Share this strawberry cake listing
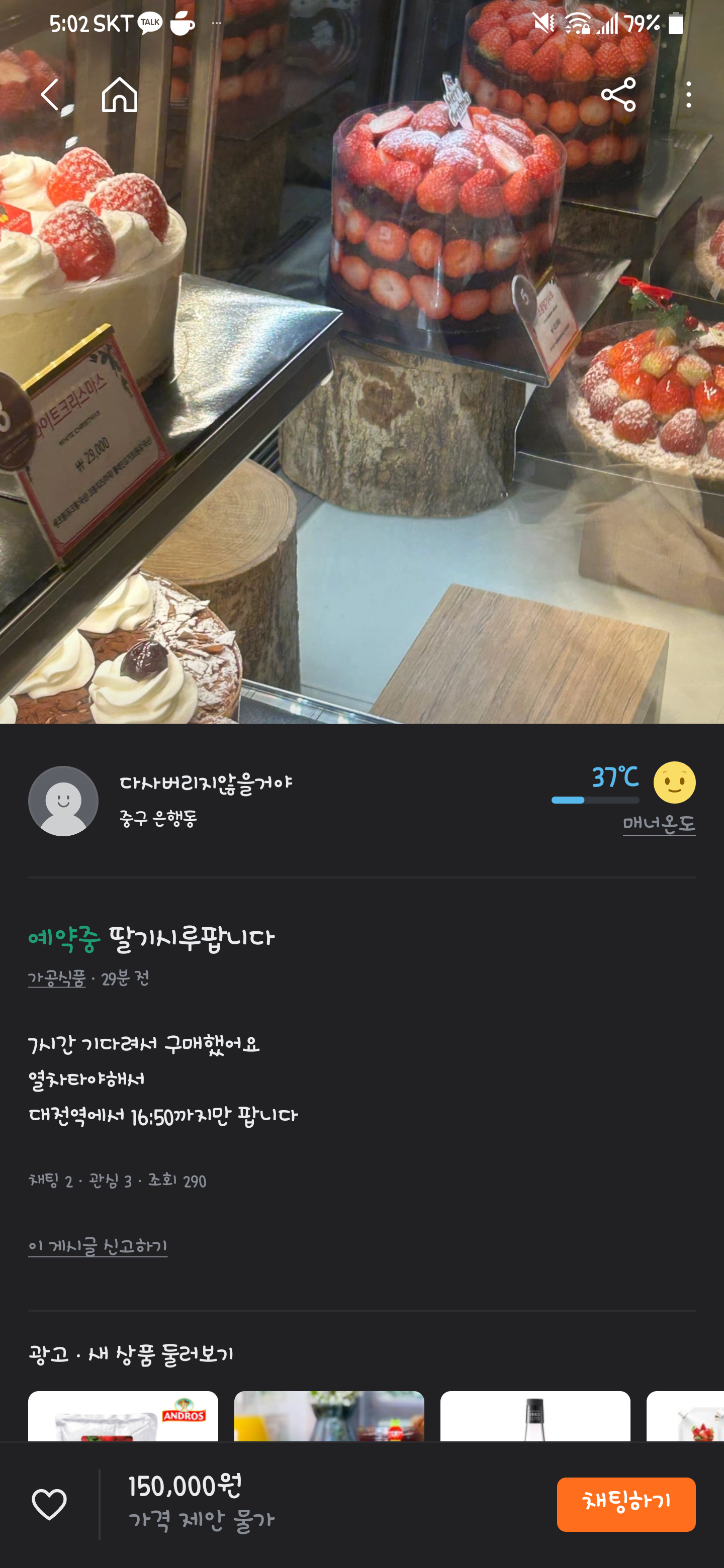724x1568 pixels. 618,95
